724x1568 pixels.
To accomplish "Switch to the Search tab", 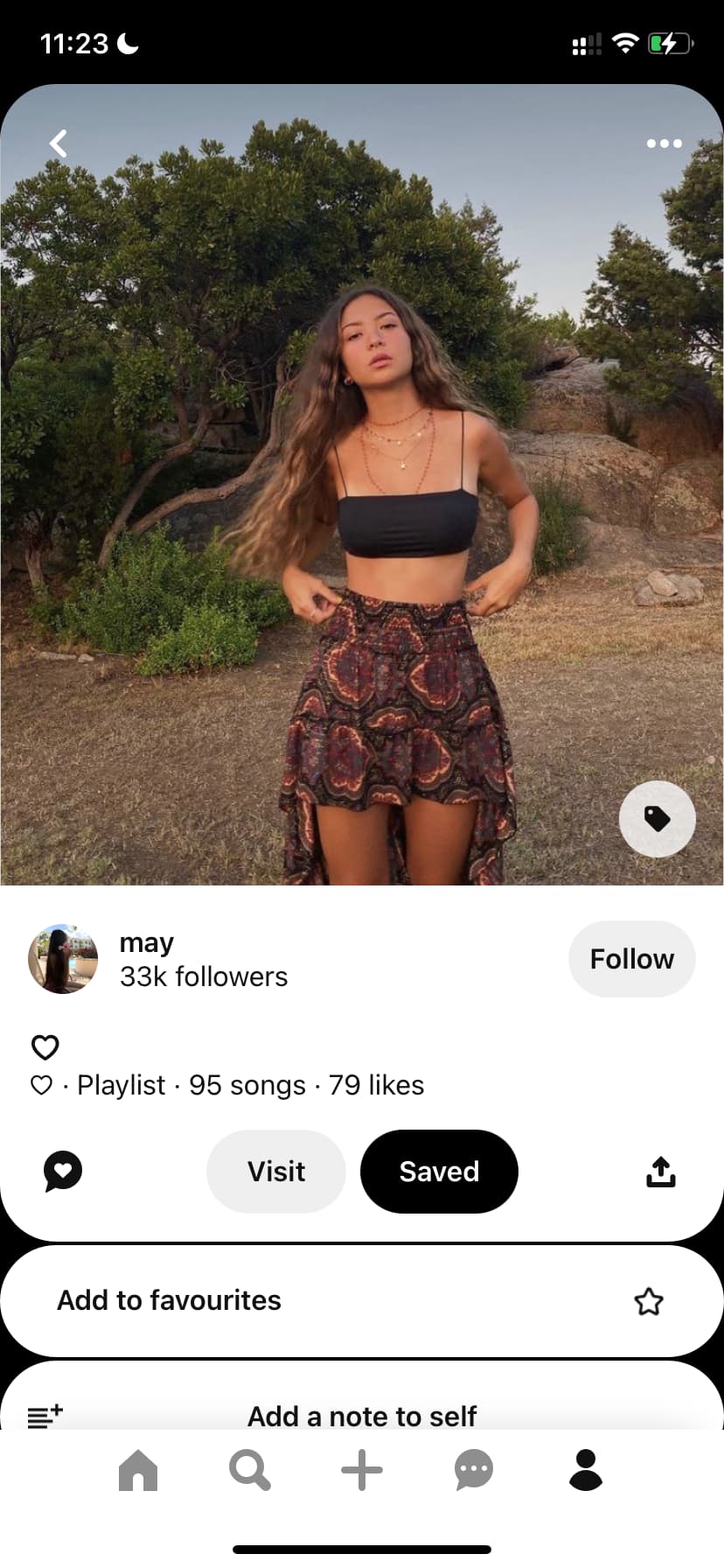I will [250, 1470].
